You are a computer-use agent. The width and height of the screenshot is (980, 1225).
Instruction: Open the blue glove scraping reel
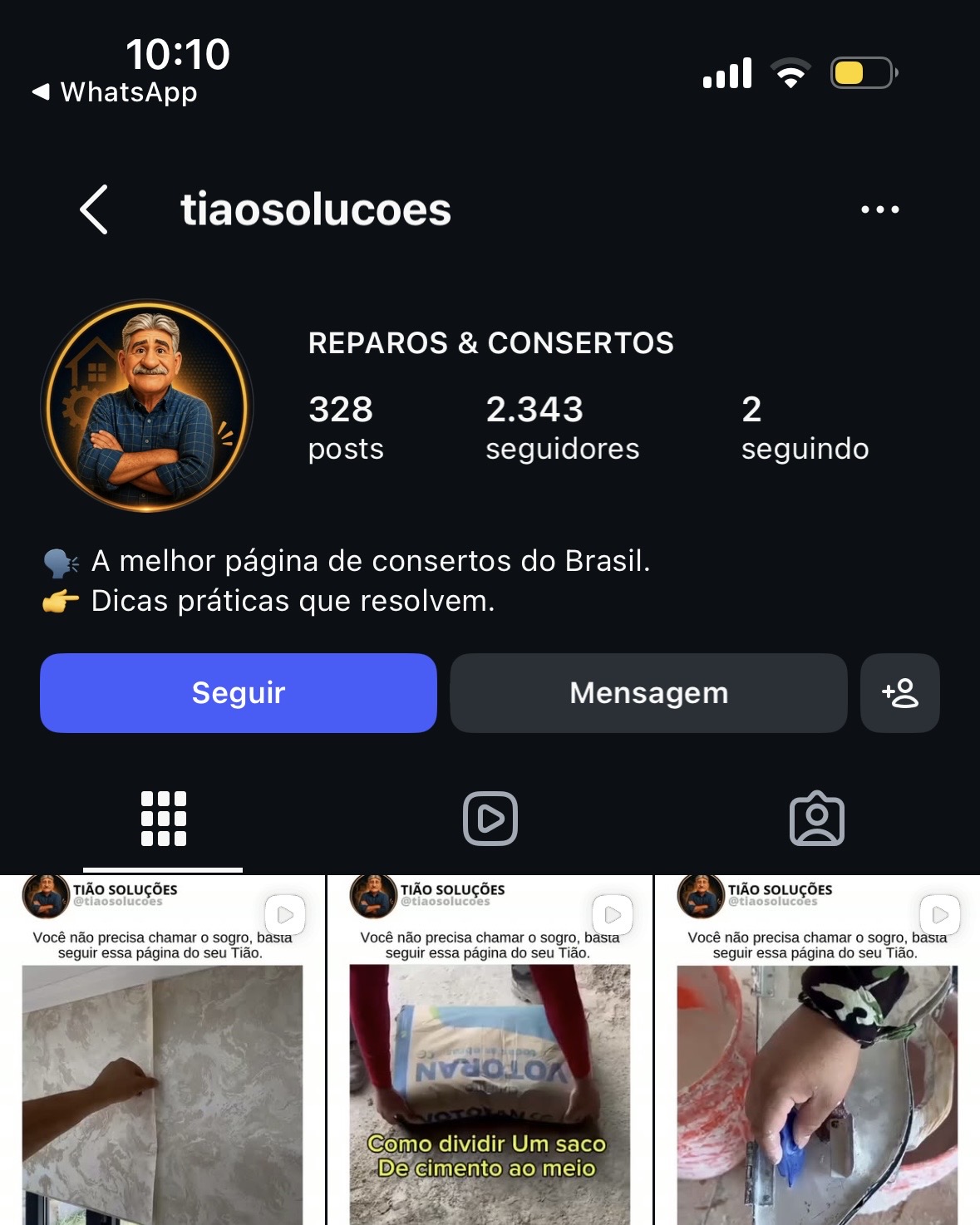click(818, 1050)
